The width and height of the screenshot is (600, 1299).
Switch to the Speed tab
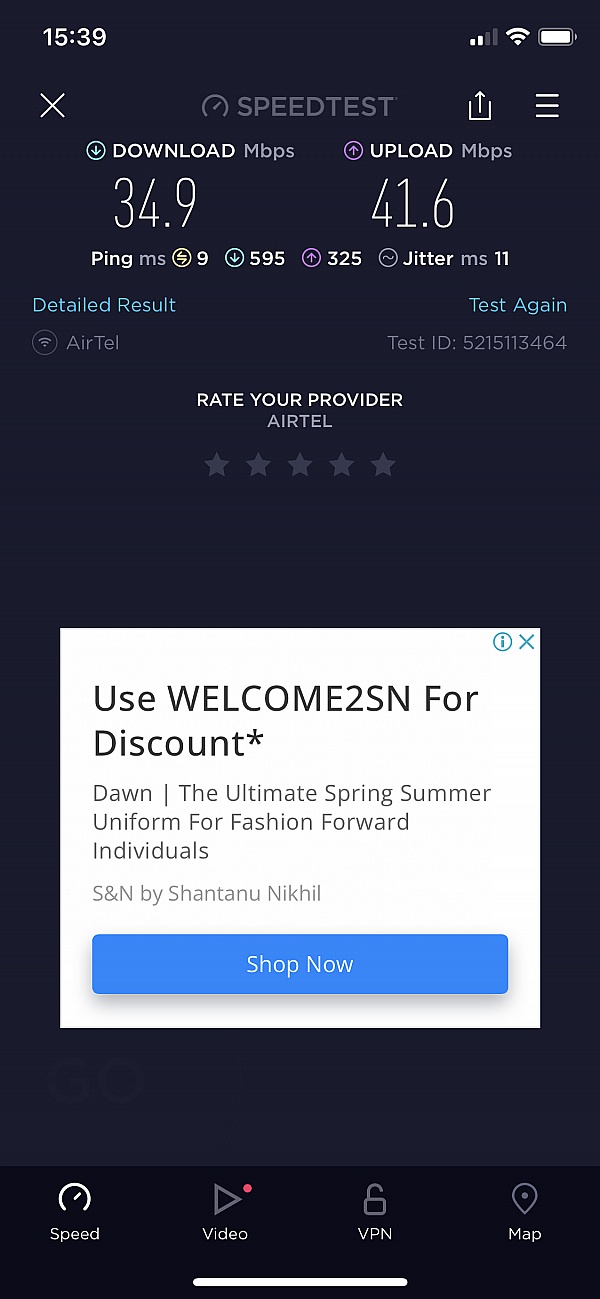(x=75, y=1211)
